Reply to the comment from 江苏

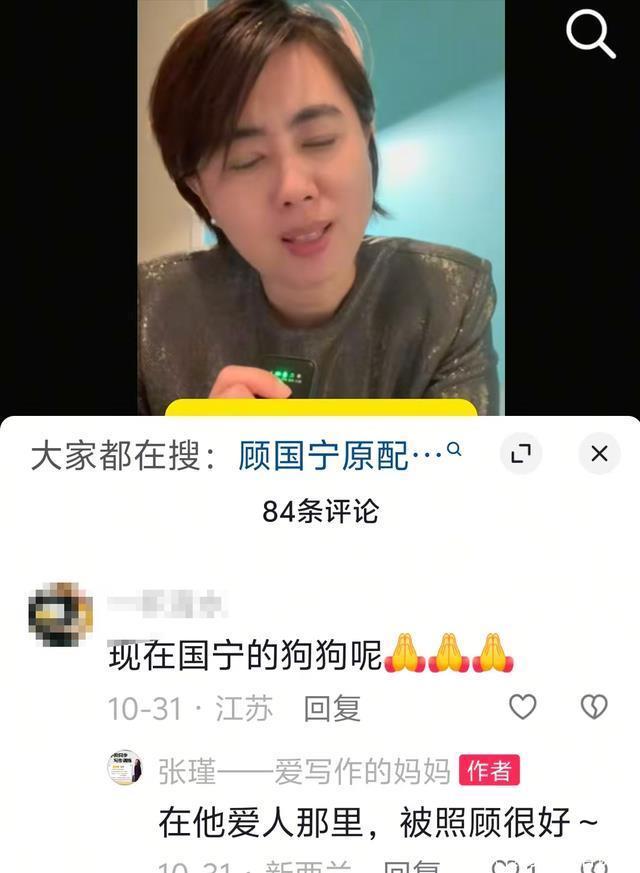click(332, 709)
